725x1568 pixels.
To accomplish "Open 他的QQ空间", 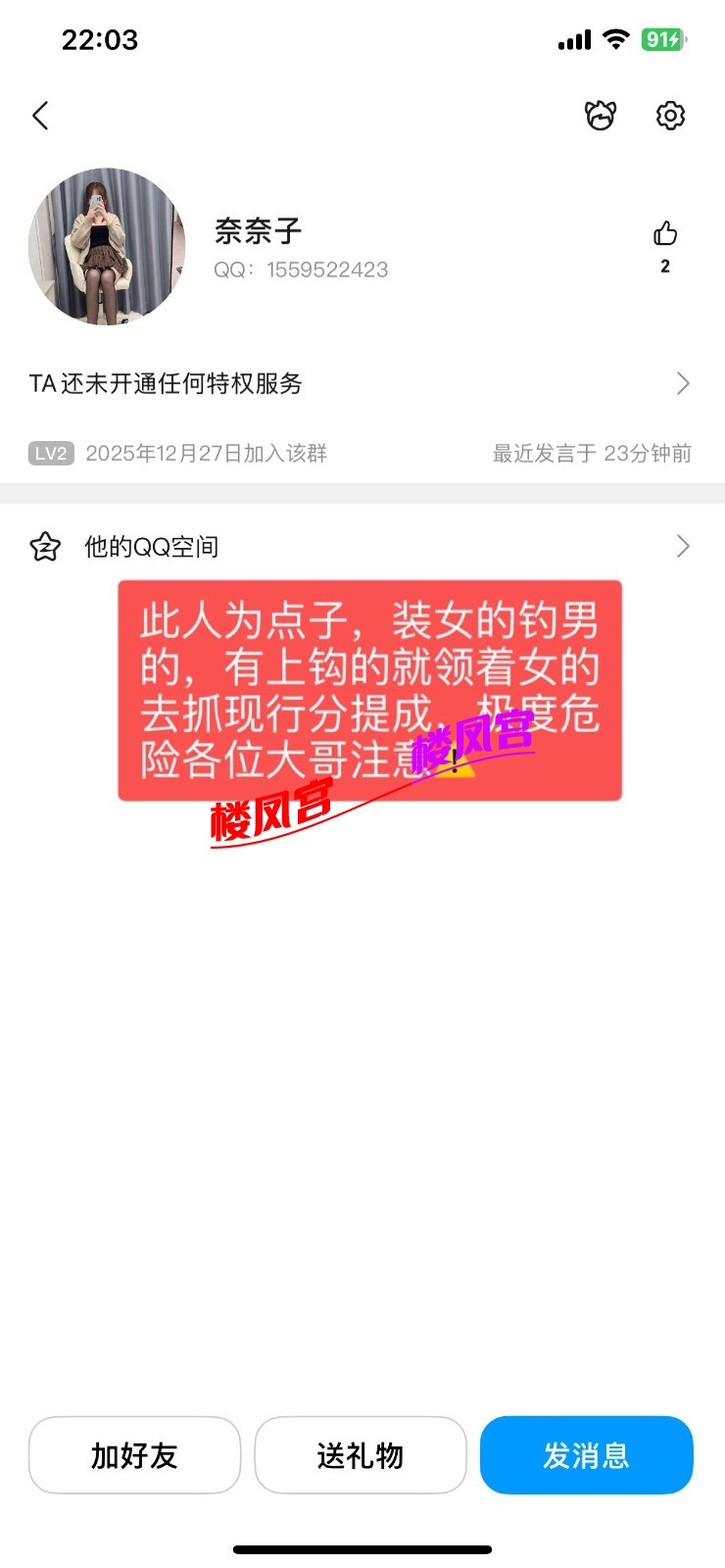I will click(361, 546).
